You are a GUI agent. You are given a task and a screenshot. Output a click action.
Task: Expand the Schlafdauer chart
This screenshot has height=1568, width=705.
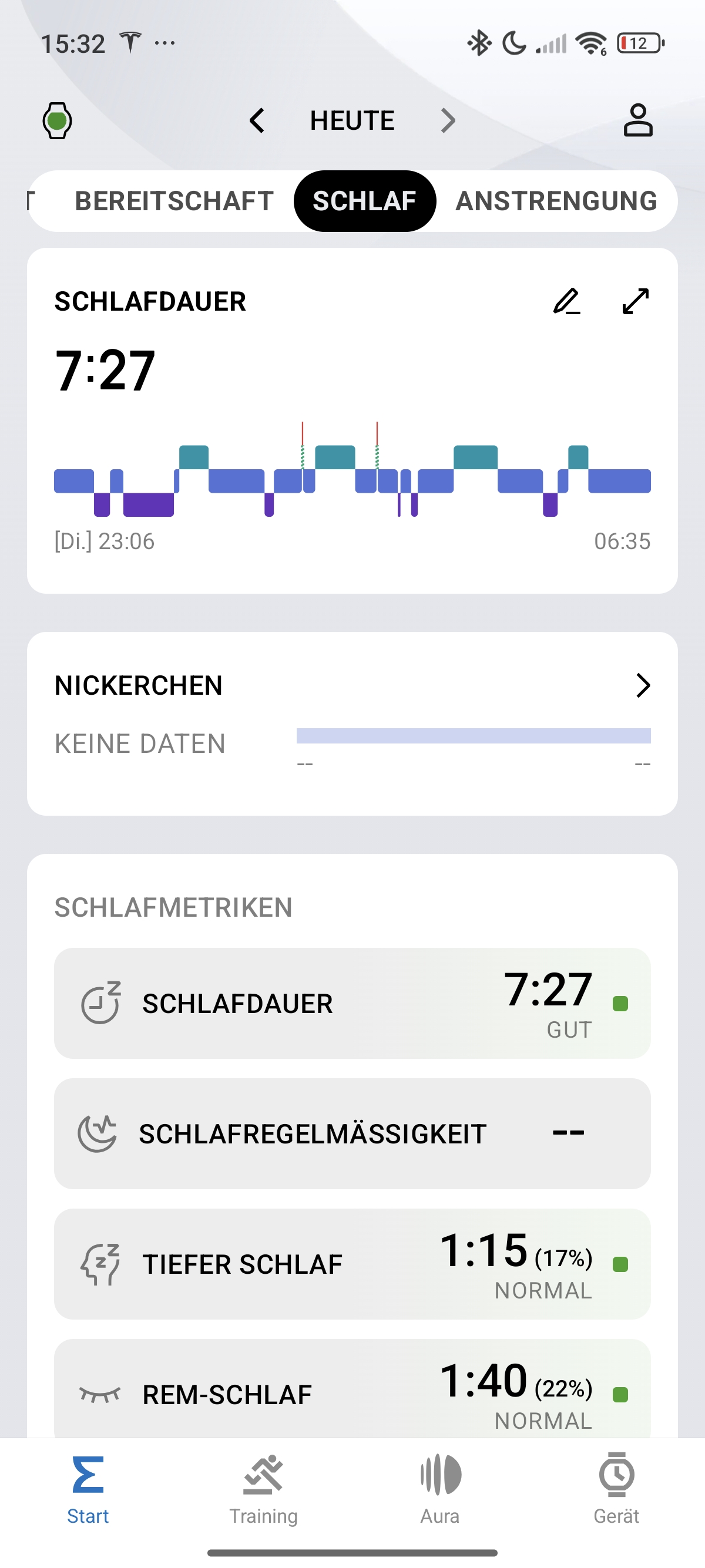(x=635, y=301)
